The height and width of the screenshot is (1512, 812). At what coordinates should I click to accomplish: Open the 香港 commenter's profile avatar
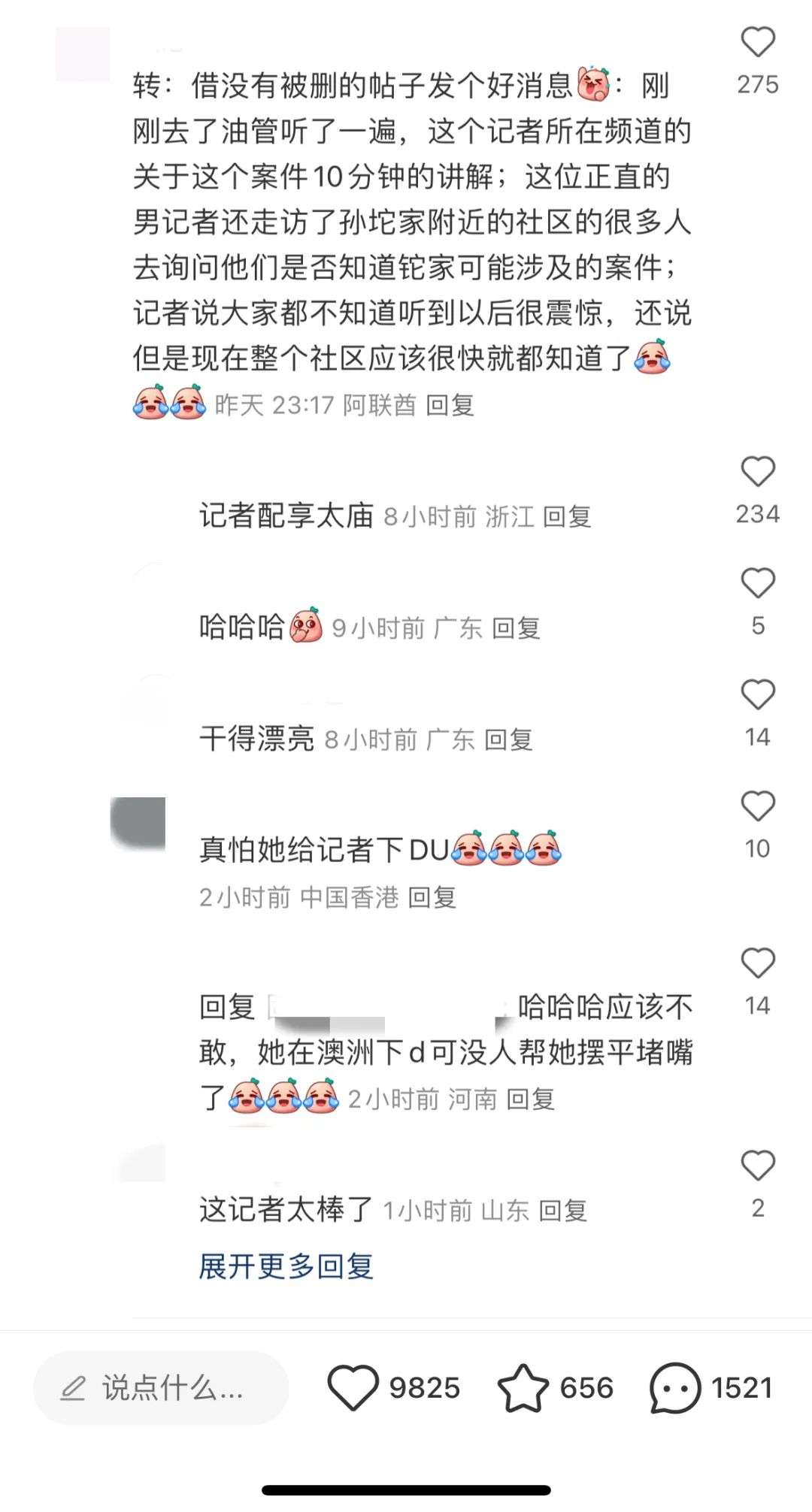(x=138, y=823)
